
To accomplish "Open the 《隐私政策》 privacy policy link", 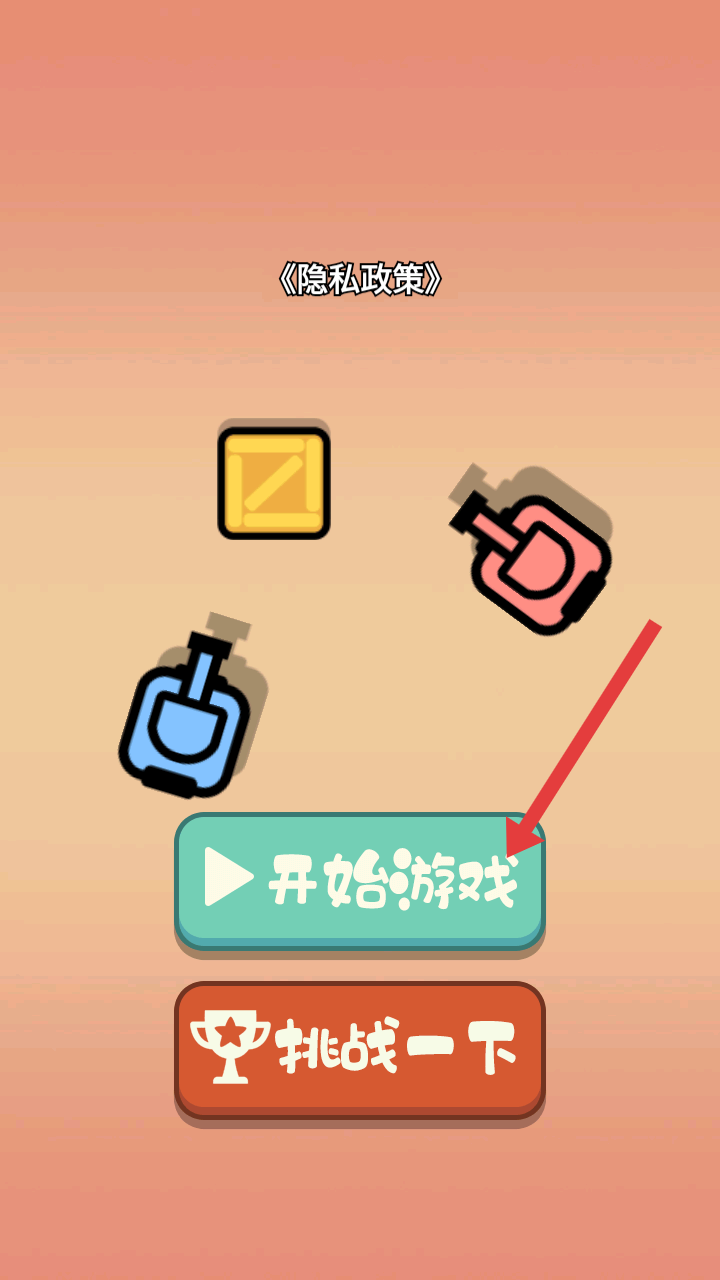I will pos(360,281).
